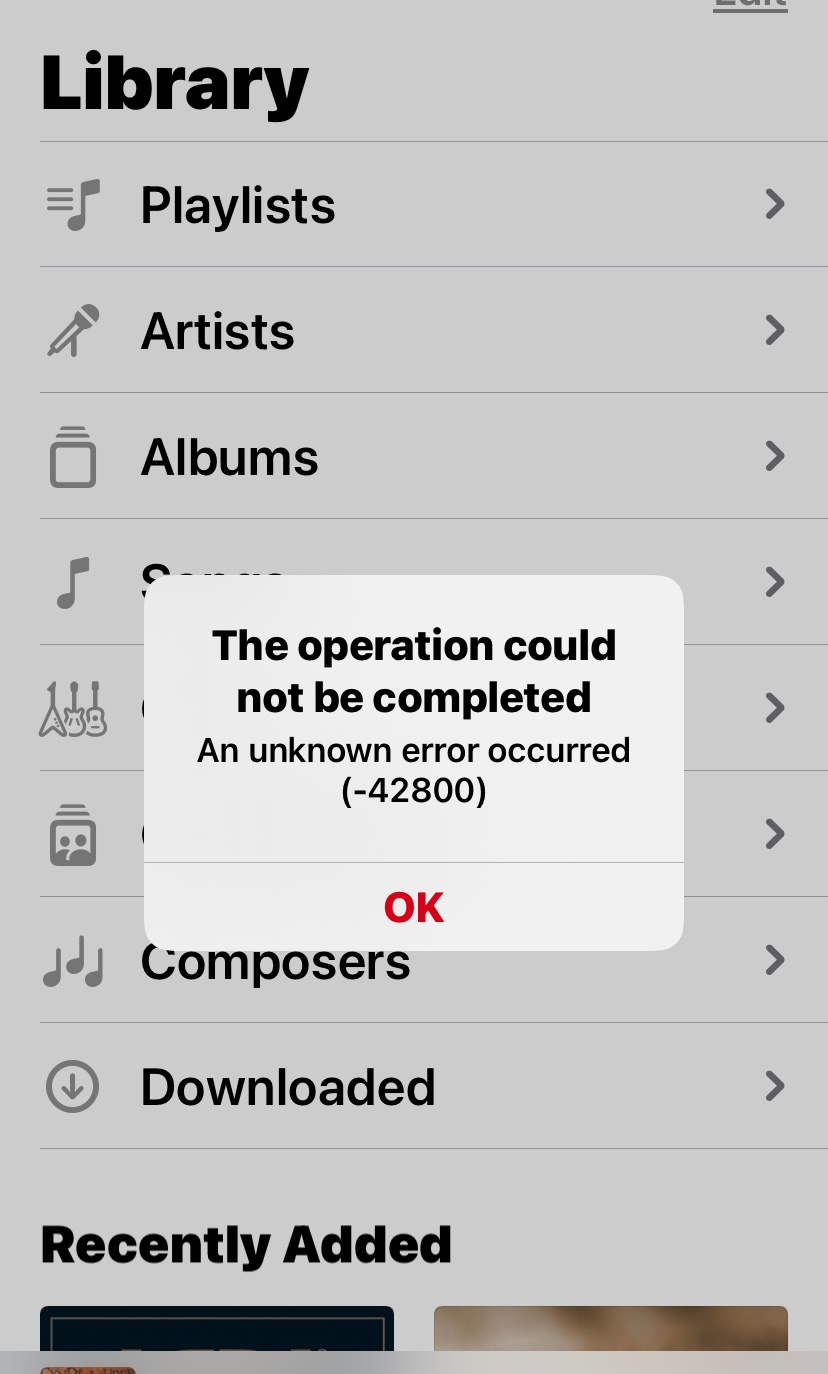The height and width of the screenshot is (1374, 828).
Task: Dismiss the error dialog with OK
Action: coord(413,907)
